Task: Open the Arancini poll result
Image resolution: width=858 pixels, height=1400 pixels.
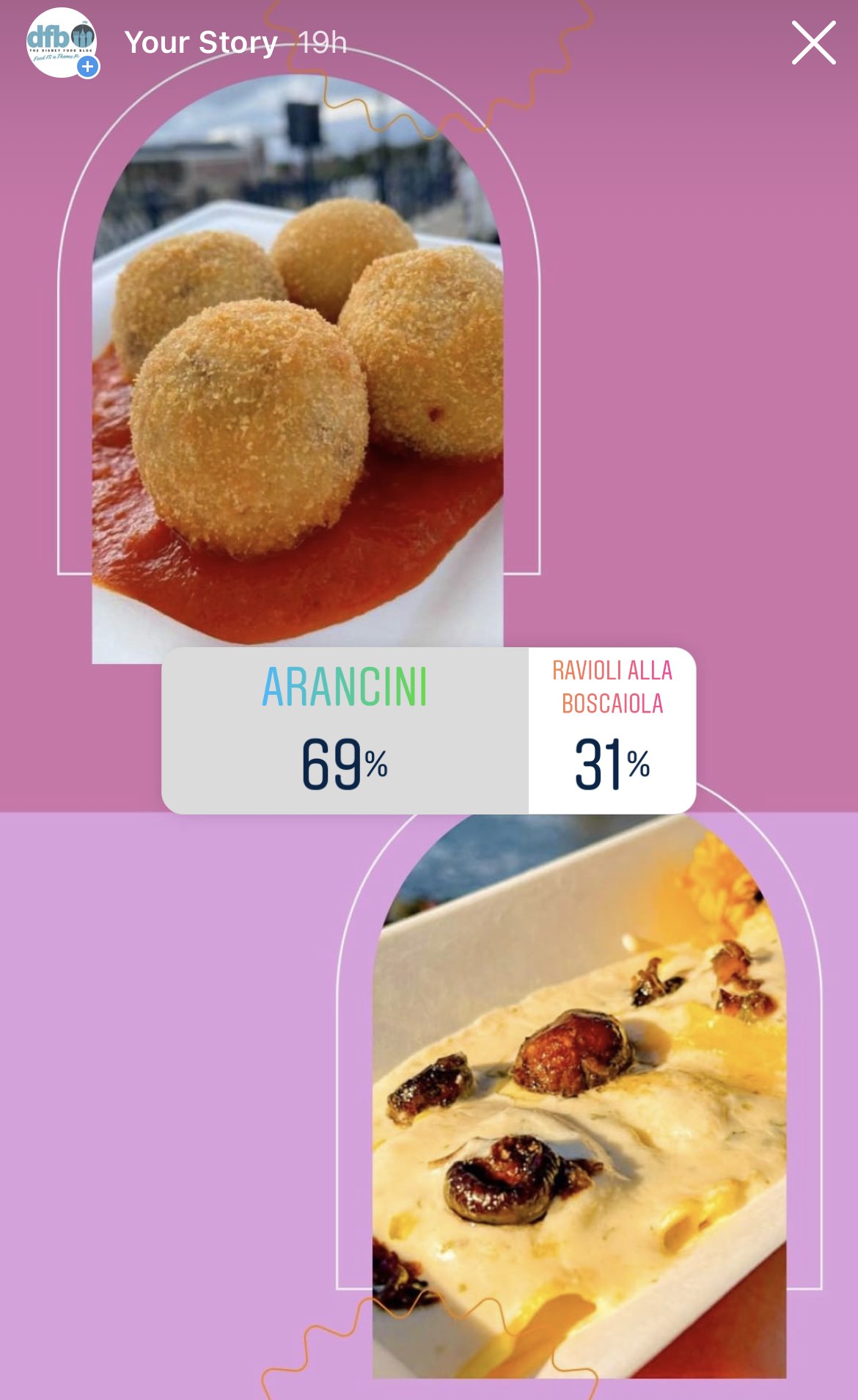Action: tap(345, 730)
